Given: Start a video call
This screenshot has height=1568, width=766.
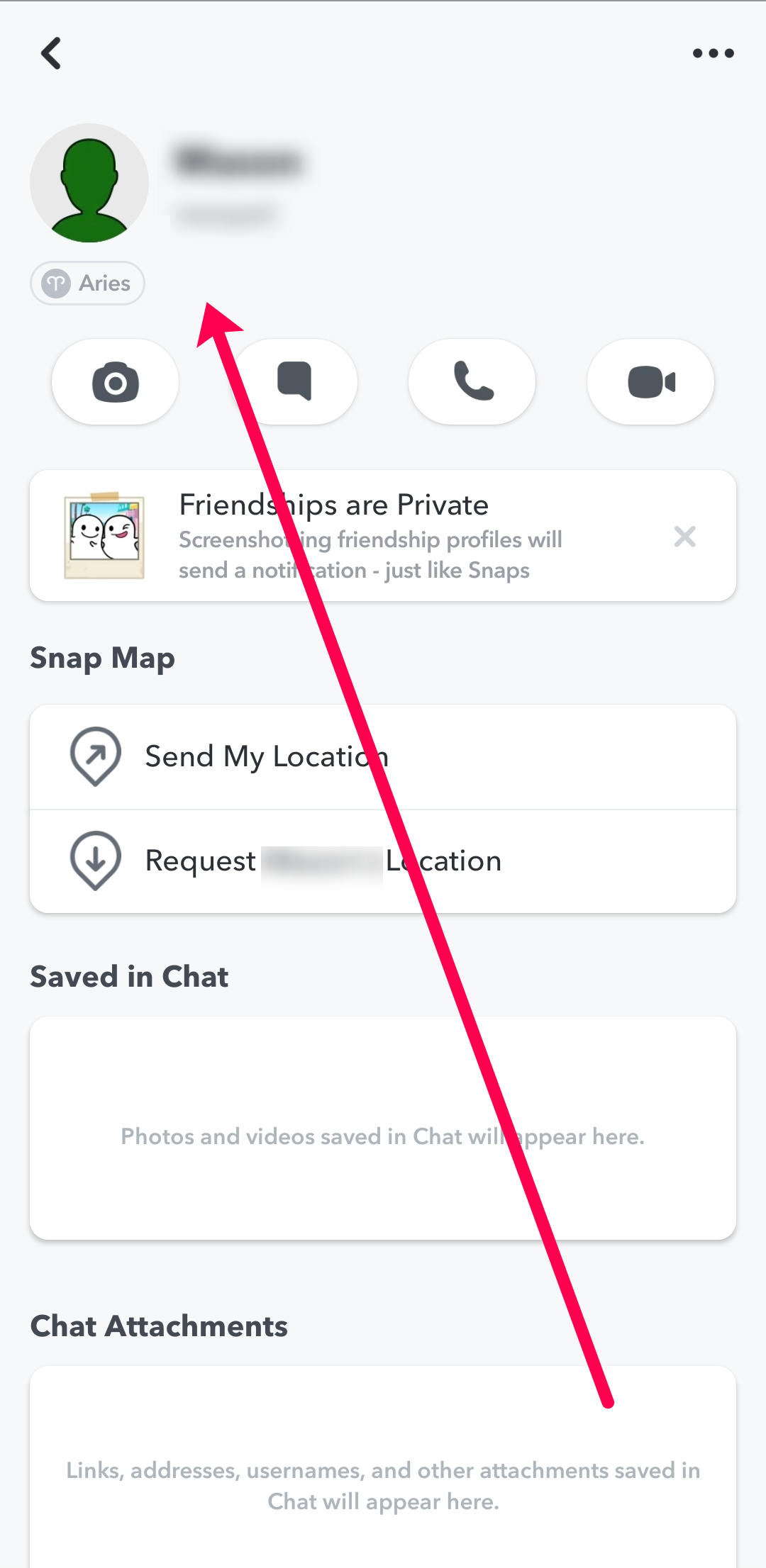Looking at the screenshot, I should (651, 382).
